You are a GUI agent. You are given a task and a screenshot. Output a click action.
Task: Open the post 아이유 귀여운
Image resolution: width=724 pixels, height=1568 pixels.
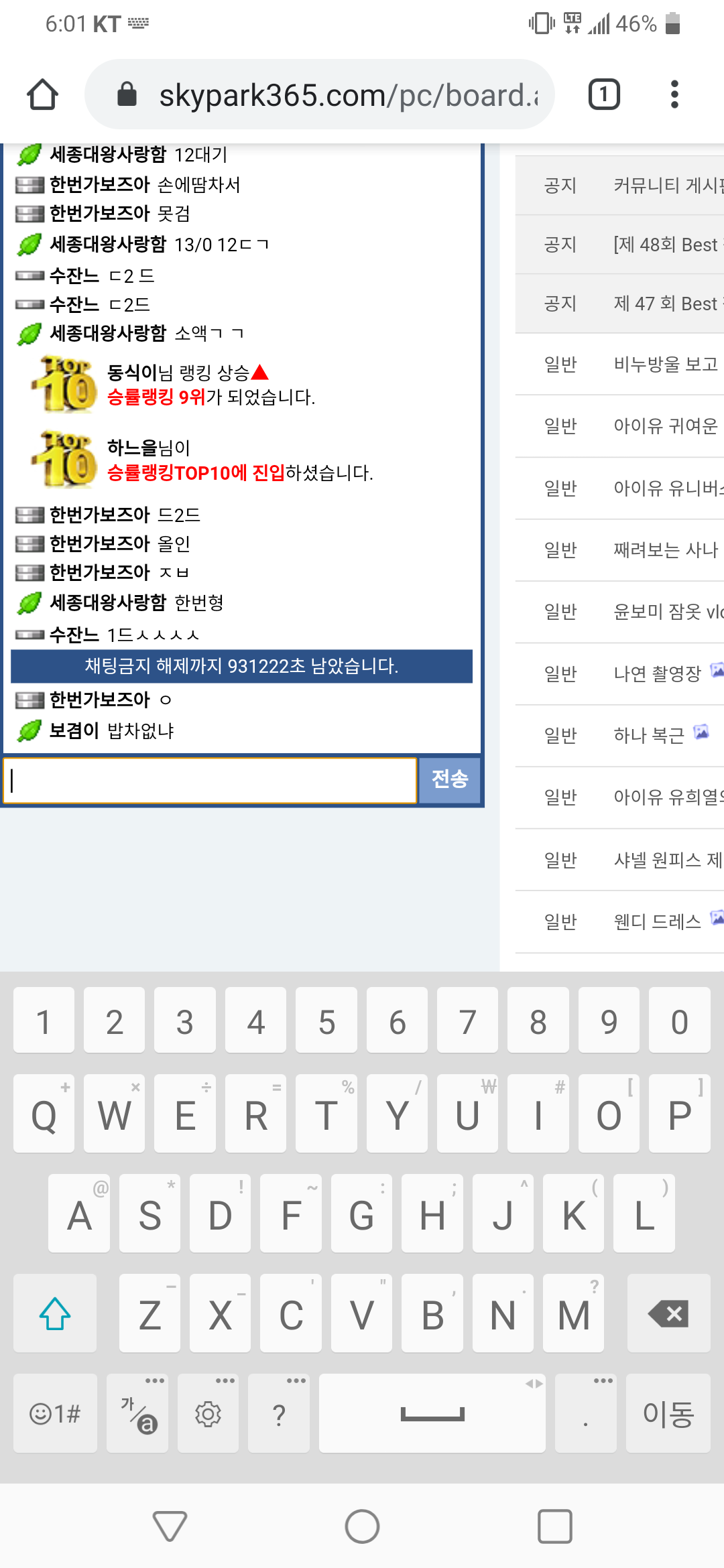(665, 426)
